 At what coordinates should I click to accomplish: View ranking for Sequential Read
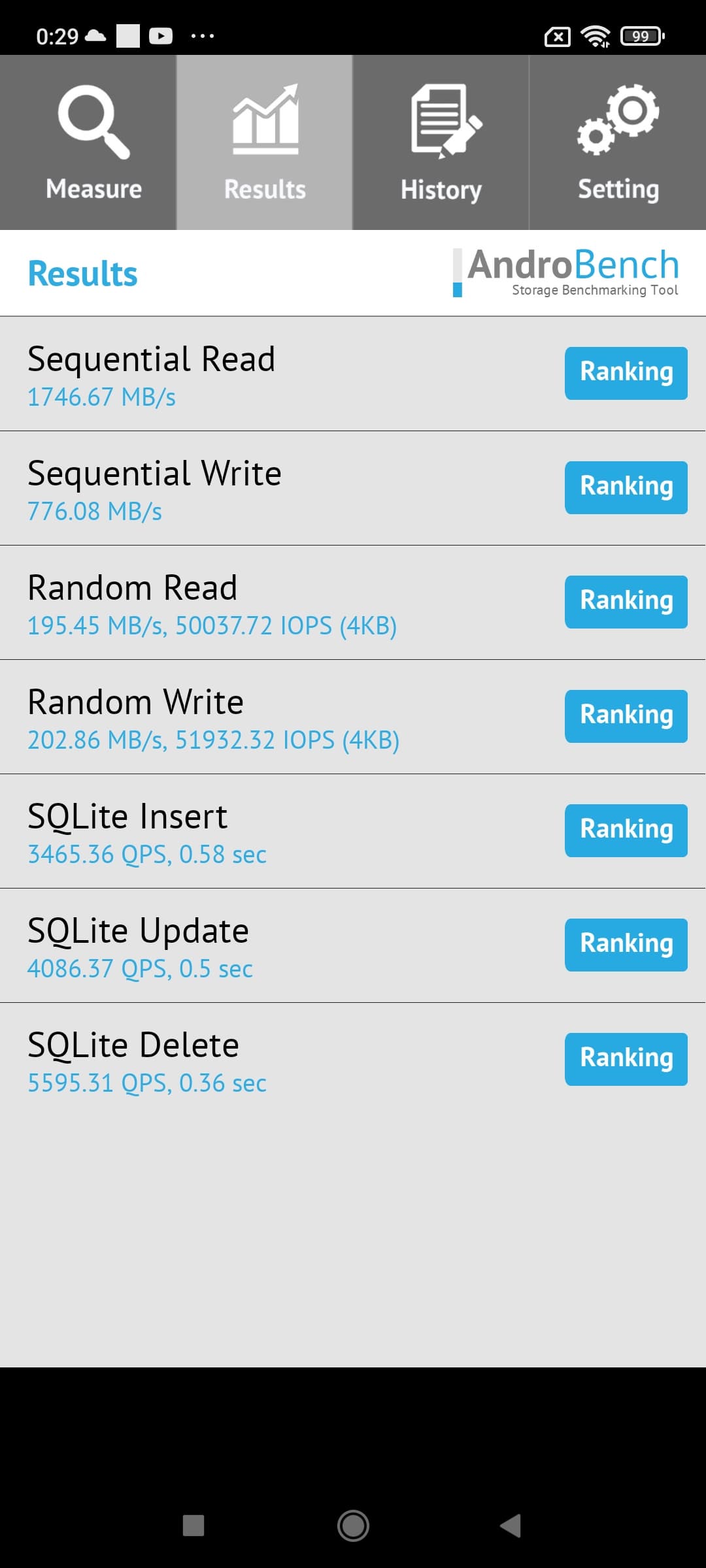(x=626, y=373)
